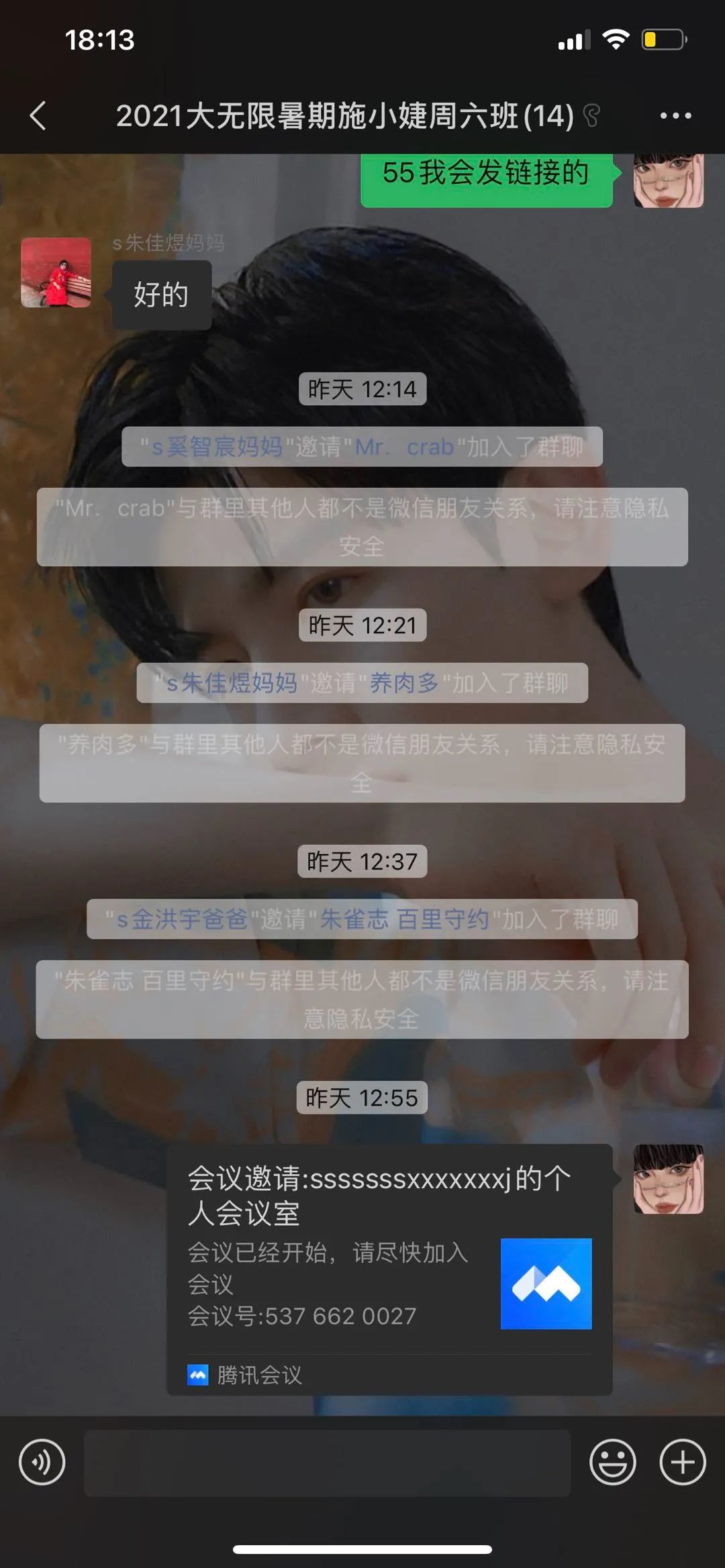725x1568 pixels.
Task: Open the group chat options menu
Action: pos(675,116)
